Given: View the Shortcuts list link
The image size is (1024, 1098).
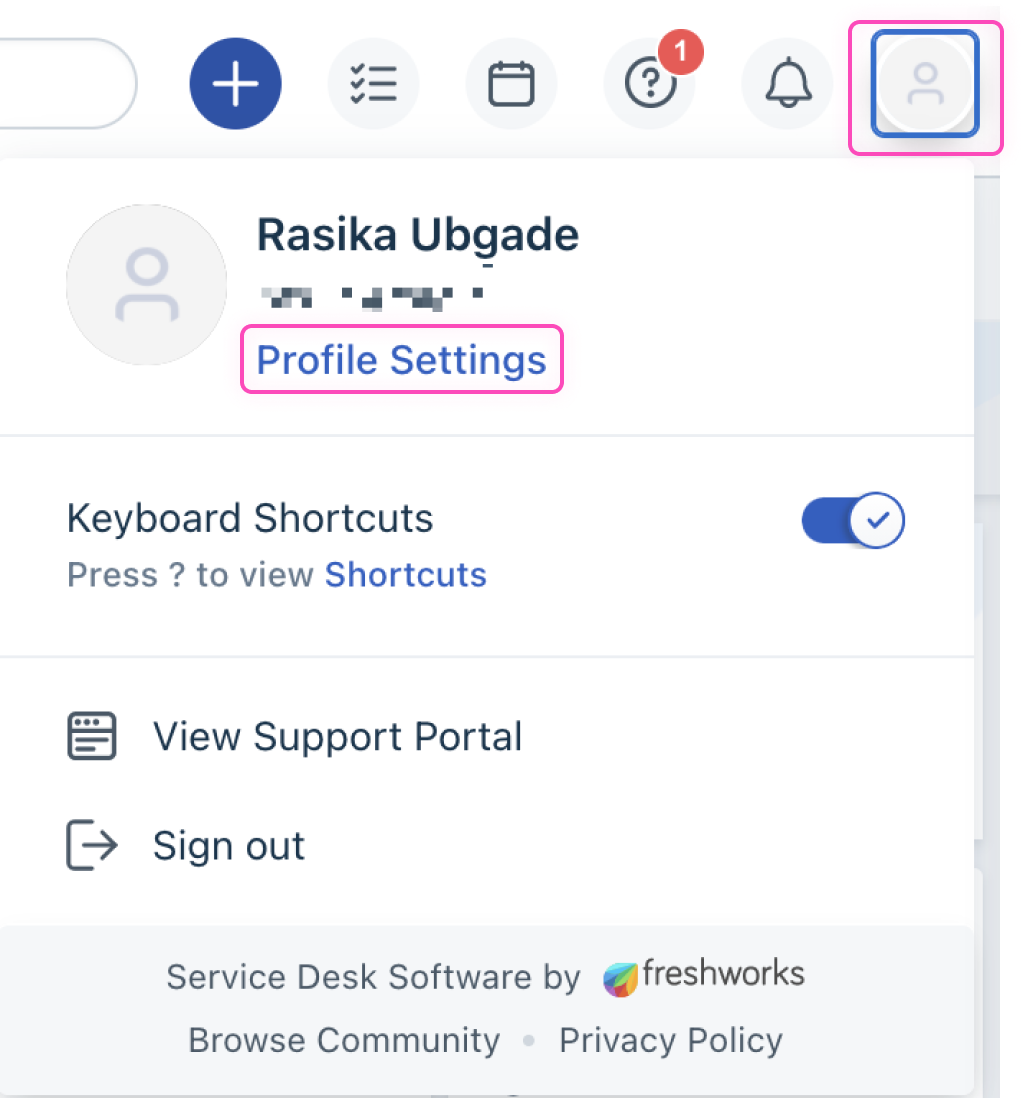Looking at the screenshot, I should (x=406, y=575).
